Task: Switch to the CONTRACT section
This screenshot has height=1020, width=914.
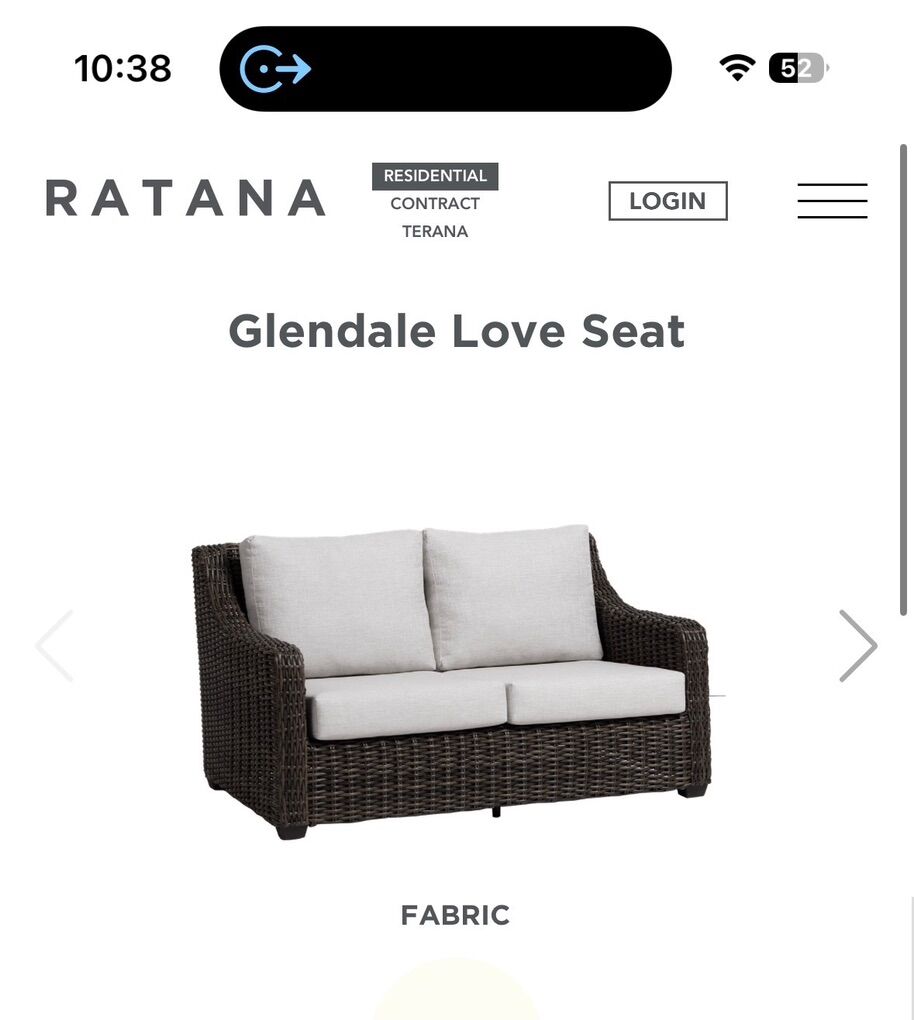Action: [435, 204]
